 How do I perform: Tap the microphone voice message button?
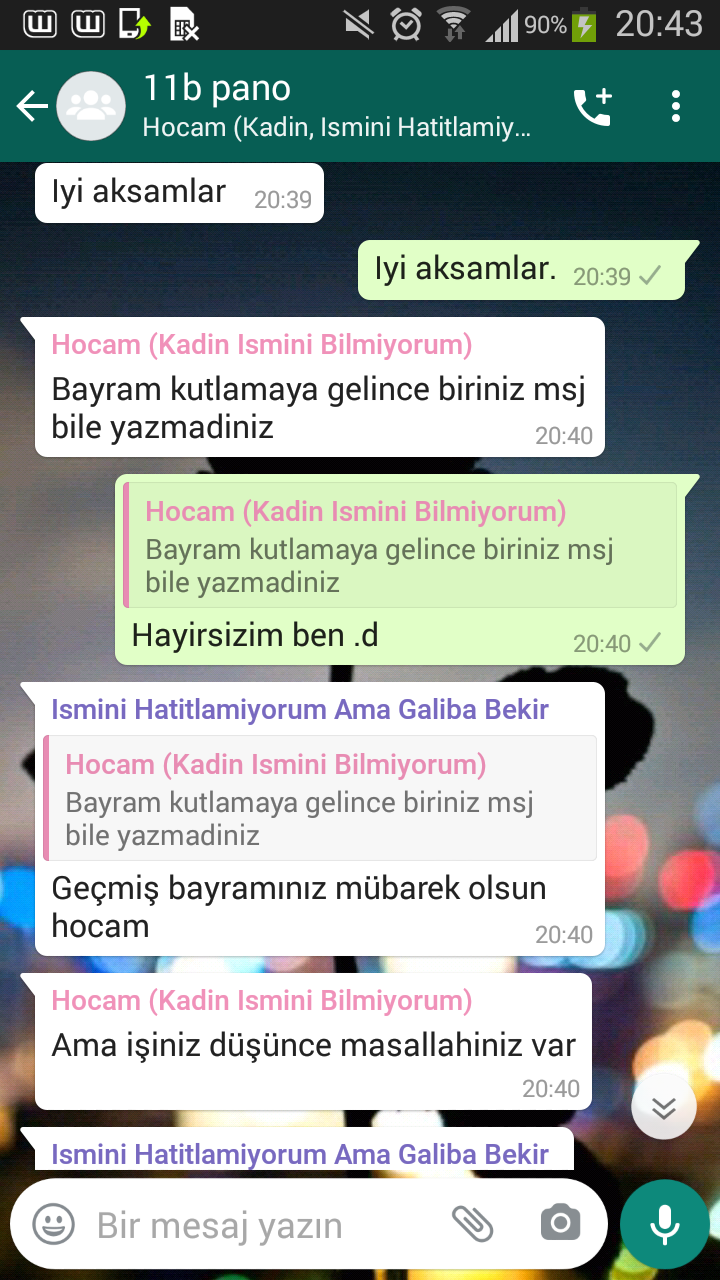[664, 1225]
